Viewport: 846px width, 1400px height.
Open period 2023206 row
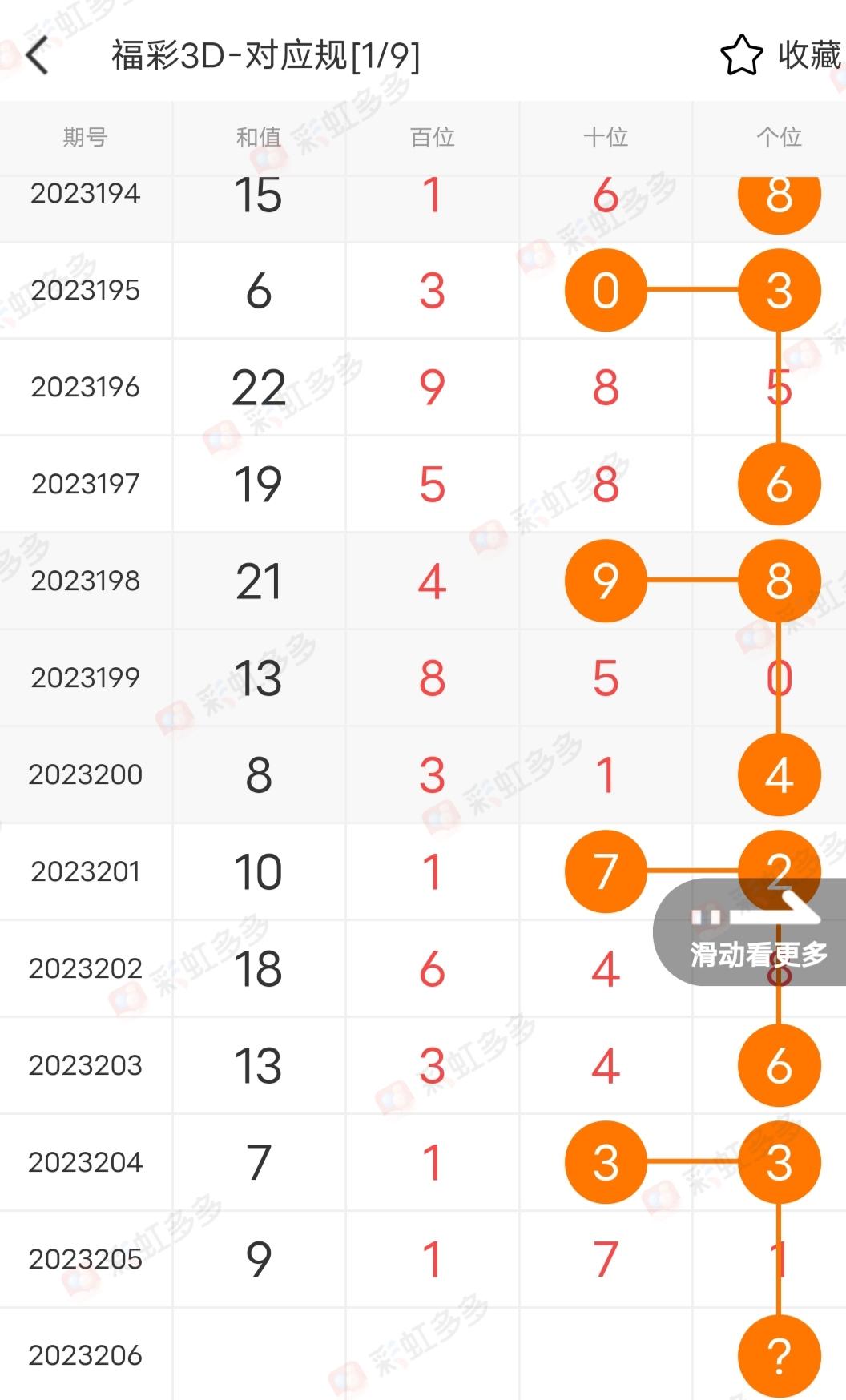[86, 1356]
